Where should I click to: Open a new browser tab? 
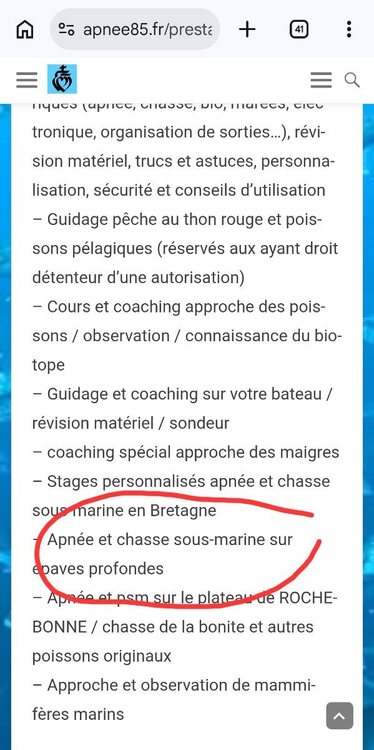click(x=247, y=30)
